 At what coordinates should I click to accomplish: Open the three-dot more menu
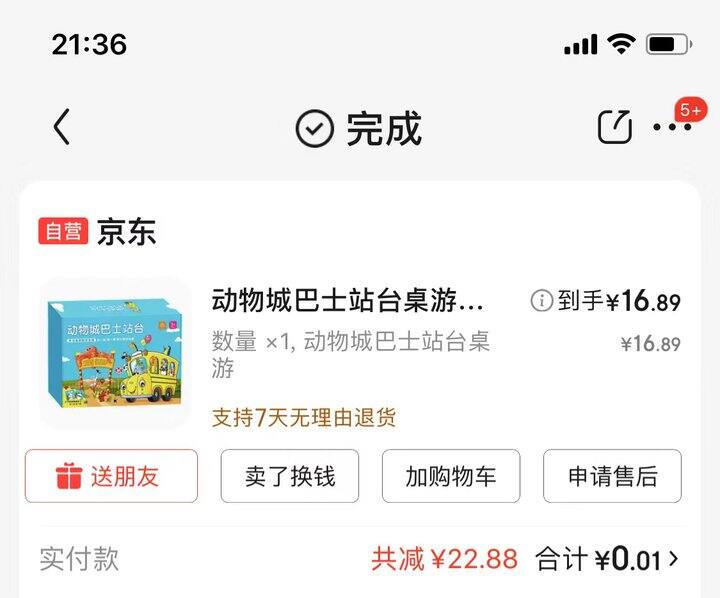(x=671, y=127)
